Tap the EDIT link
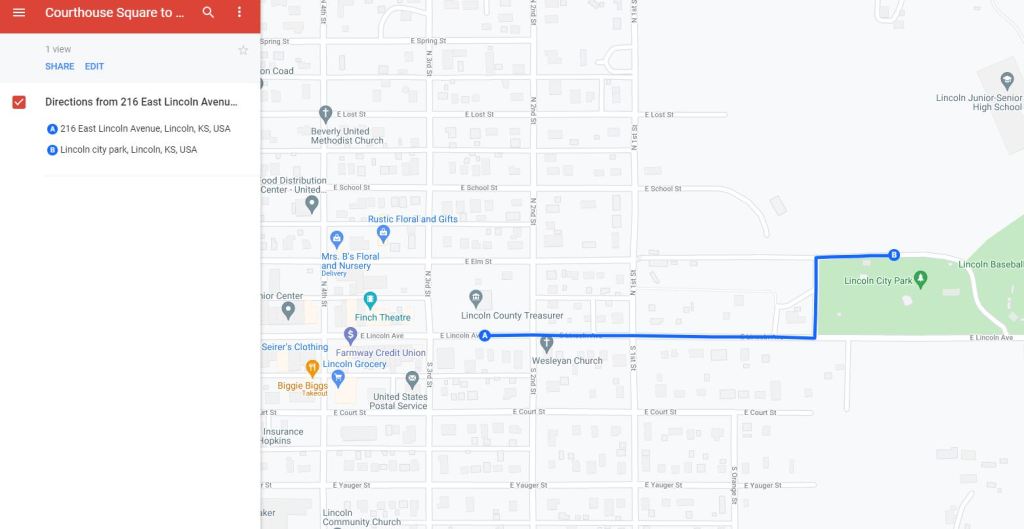The image size is (1024, 529). tap(94, 67)
